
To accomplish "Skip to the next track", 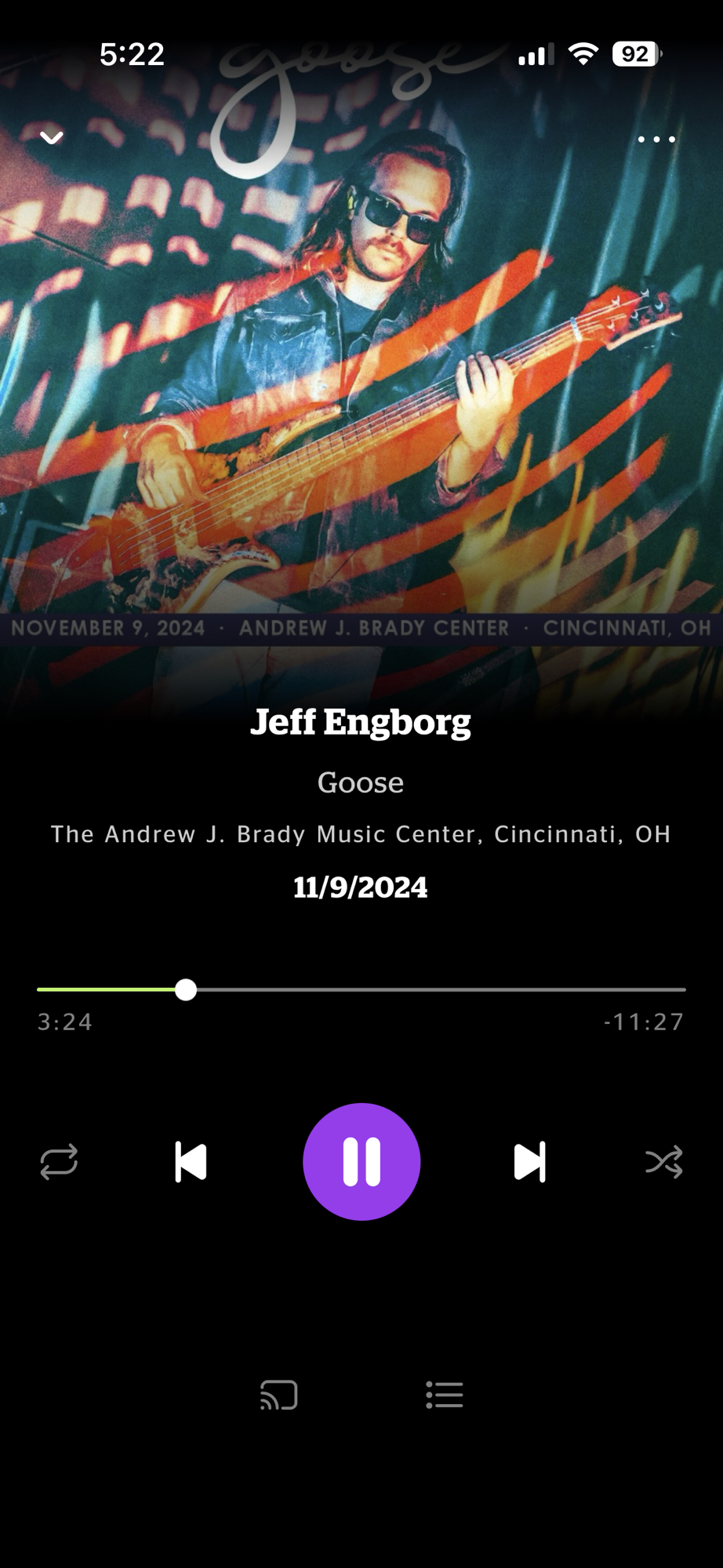I will 529,1161.
